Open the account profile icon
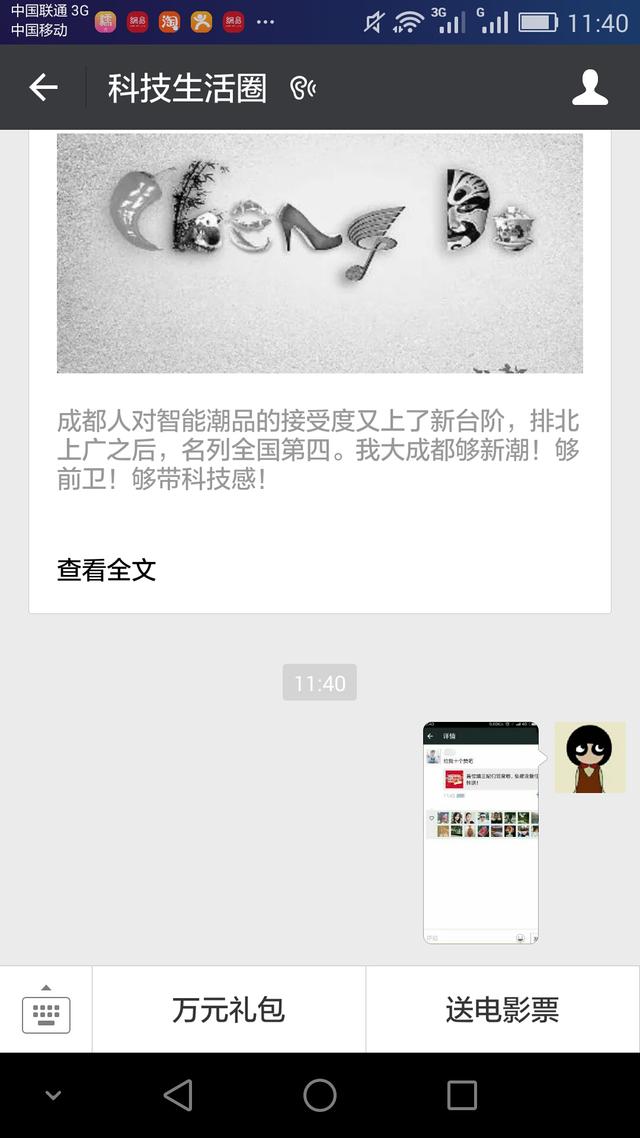 (x=589, y=88)
